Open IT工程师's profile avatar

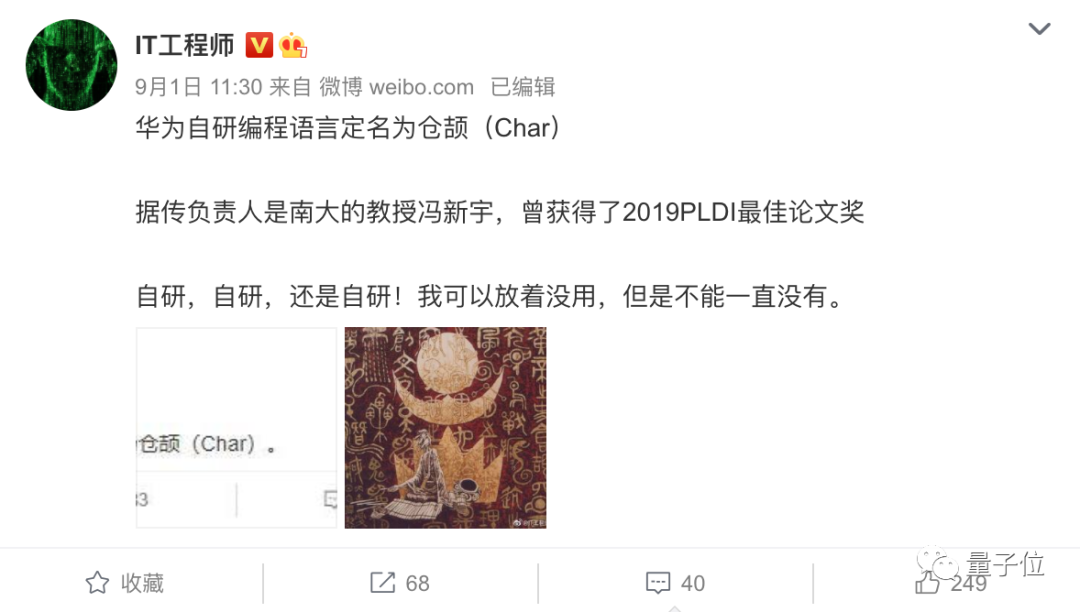[x=72, y=64]
